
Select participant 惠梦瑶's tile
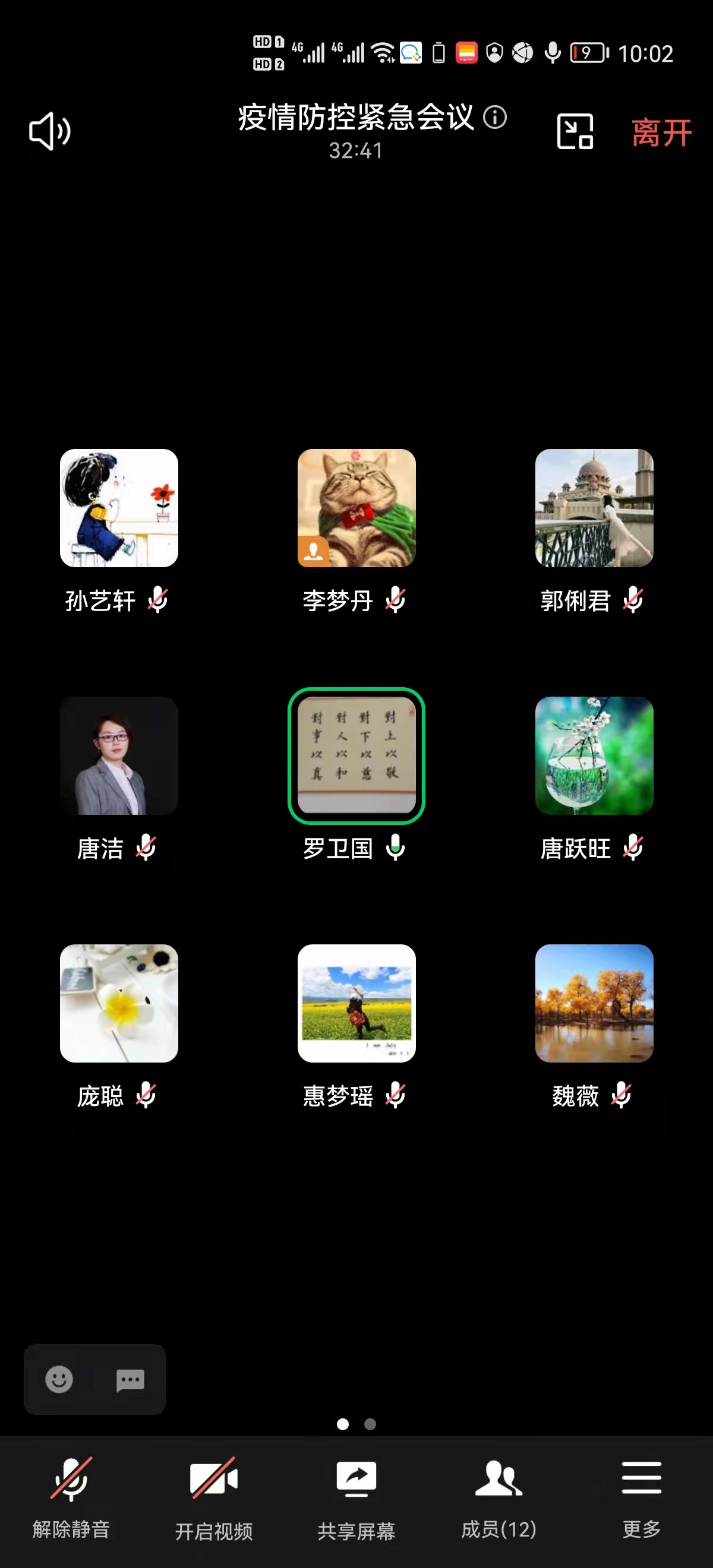356,1003
